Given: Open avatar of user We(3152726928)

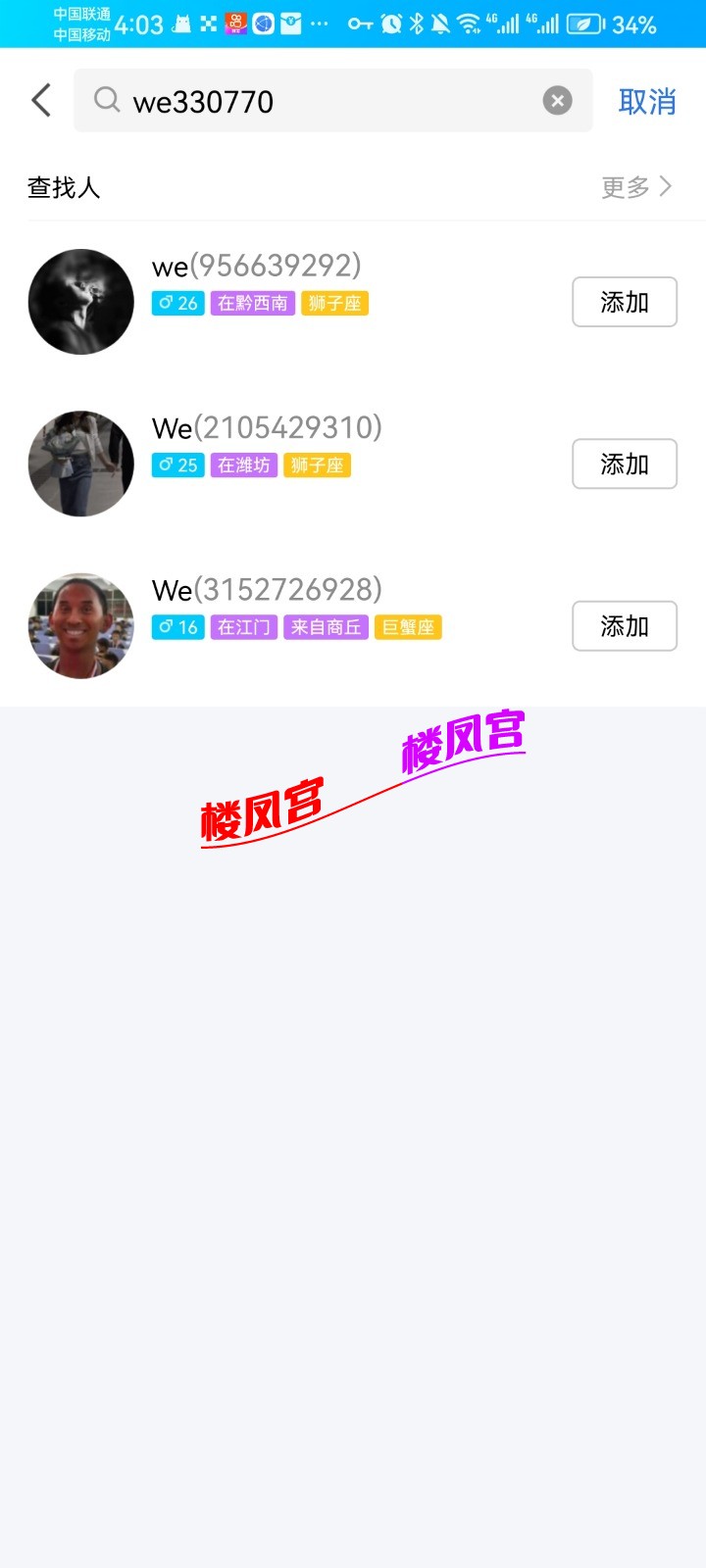Looking at the screenshot, I should tap(80, 625).
